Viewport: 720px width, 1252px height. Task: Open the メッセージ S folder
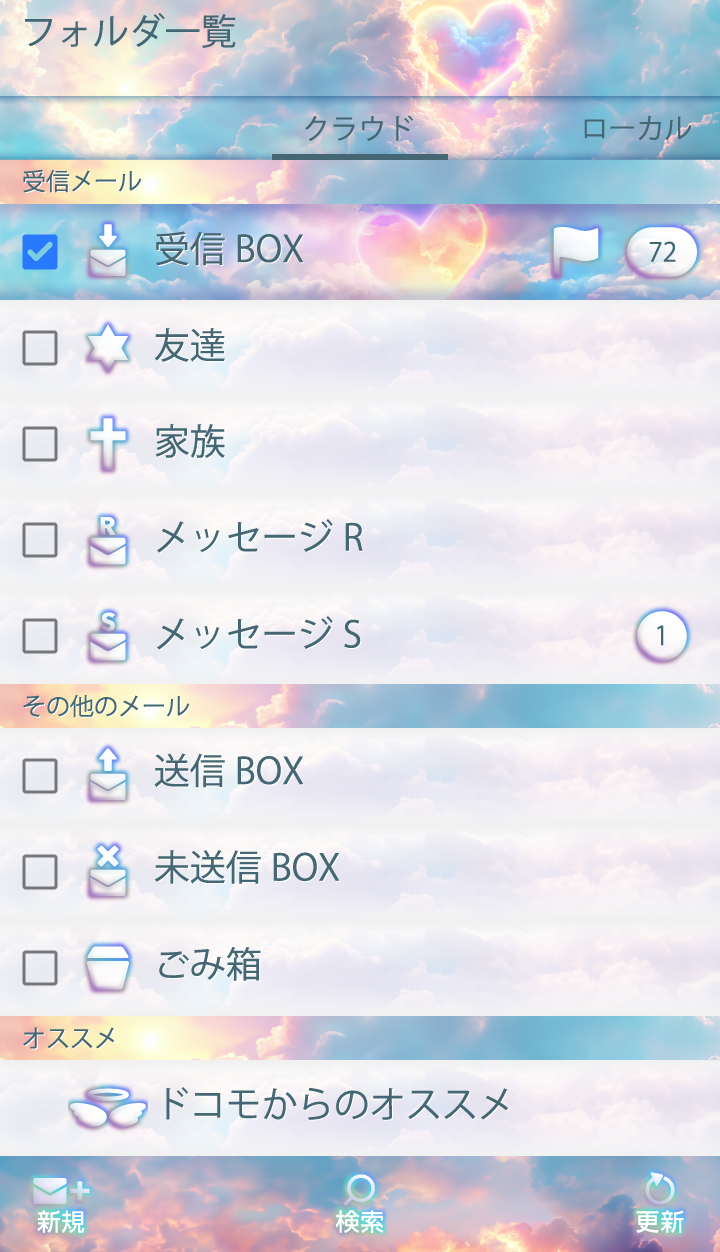pyautogui.click(x=258, y=635)
